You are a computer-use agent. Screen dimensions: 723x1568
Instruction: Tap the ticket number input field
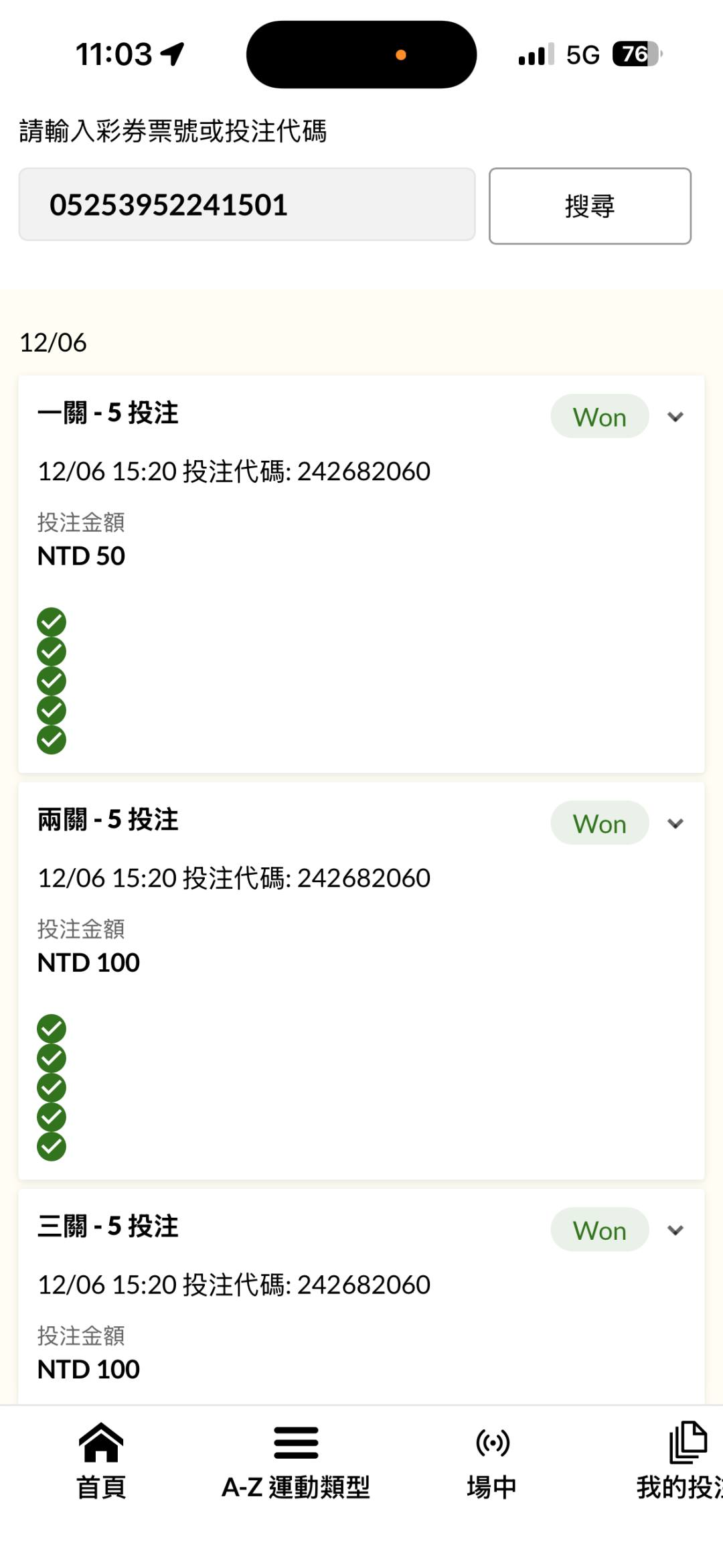pos(246,205)
